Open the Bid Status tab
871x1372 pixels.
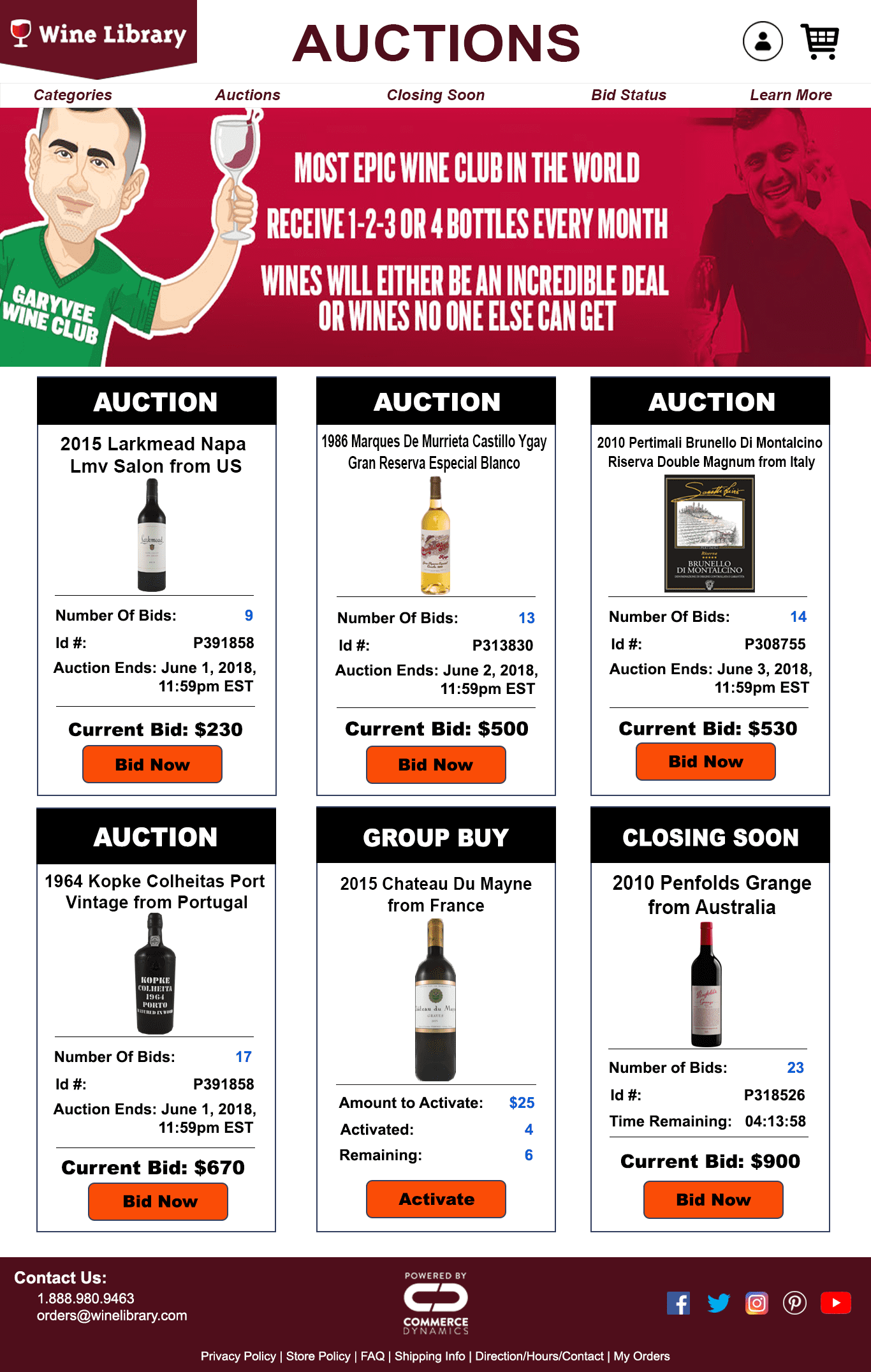628,95
